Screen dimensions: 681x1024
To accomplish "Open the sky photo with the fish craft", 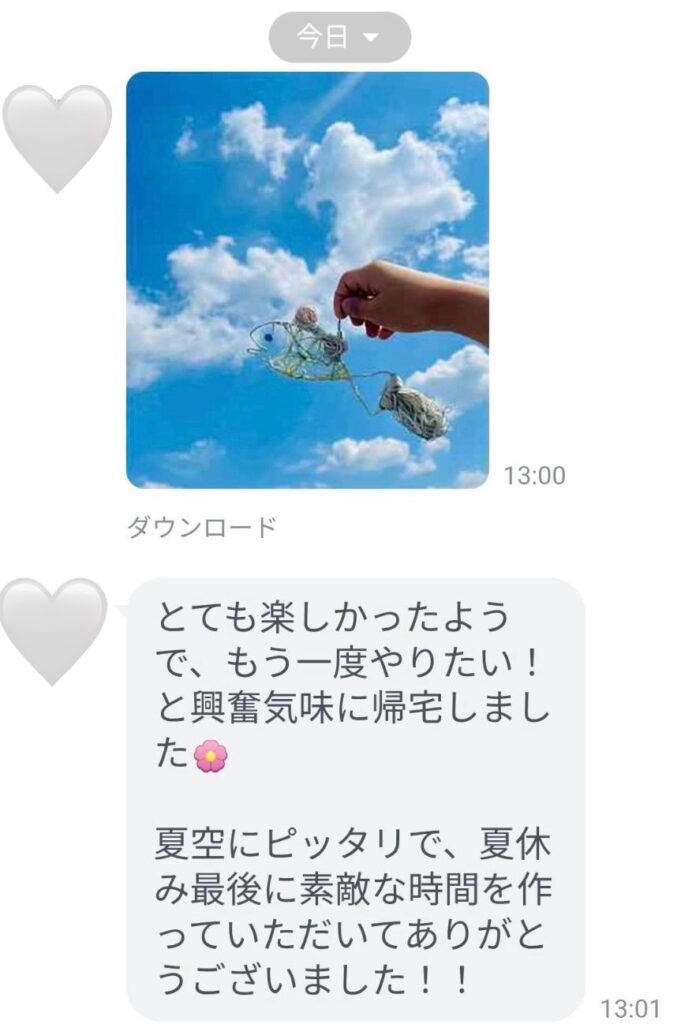I will 307,279.
